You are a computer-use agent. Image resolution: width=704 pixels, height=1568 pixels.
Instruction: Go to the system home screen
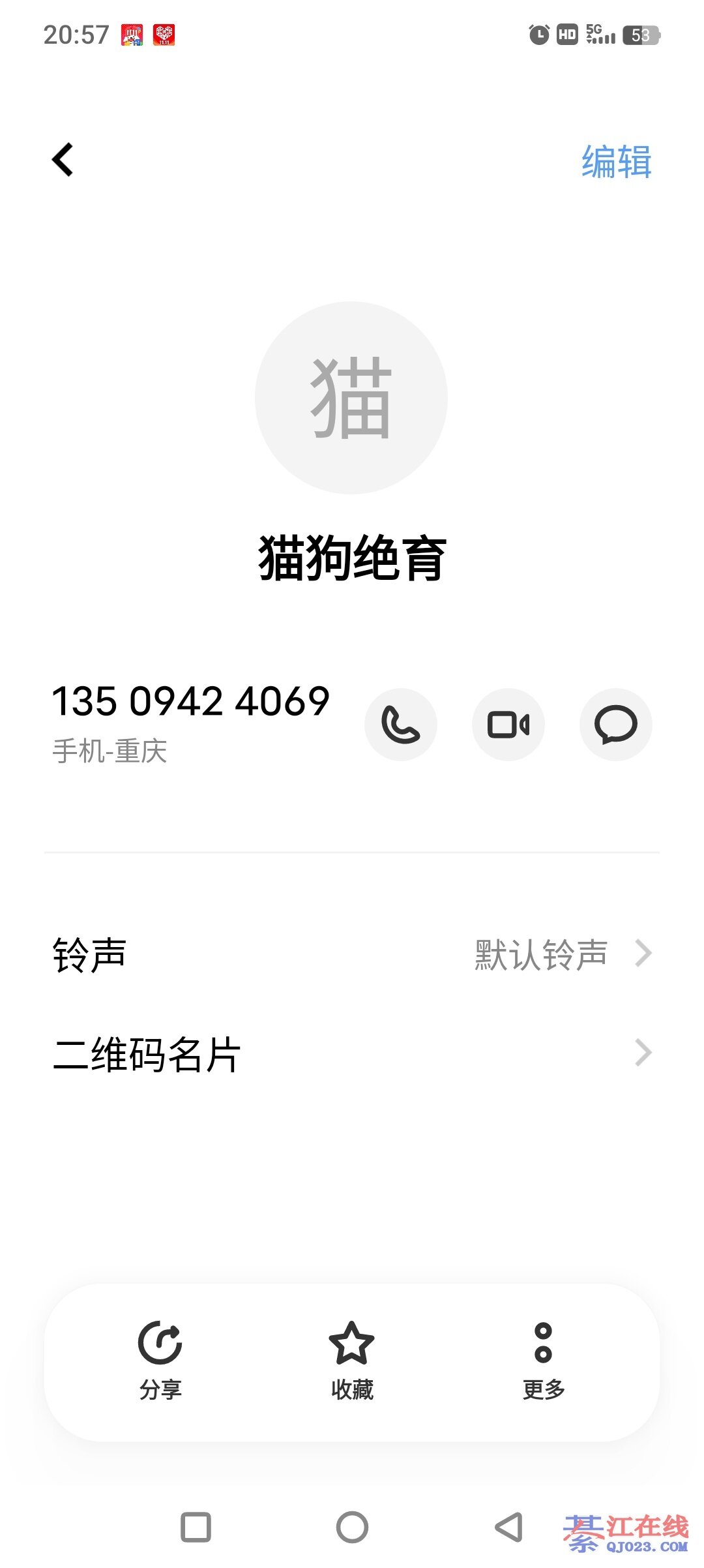(x=352, y=1527)
